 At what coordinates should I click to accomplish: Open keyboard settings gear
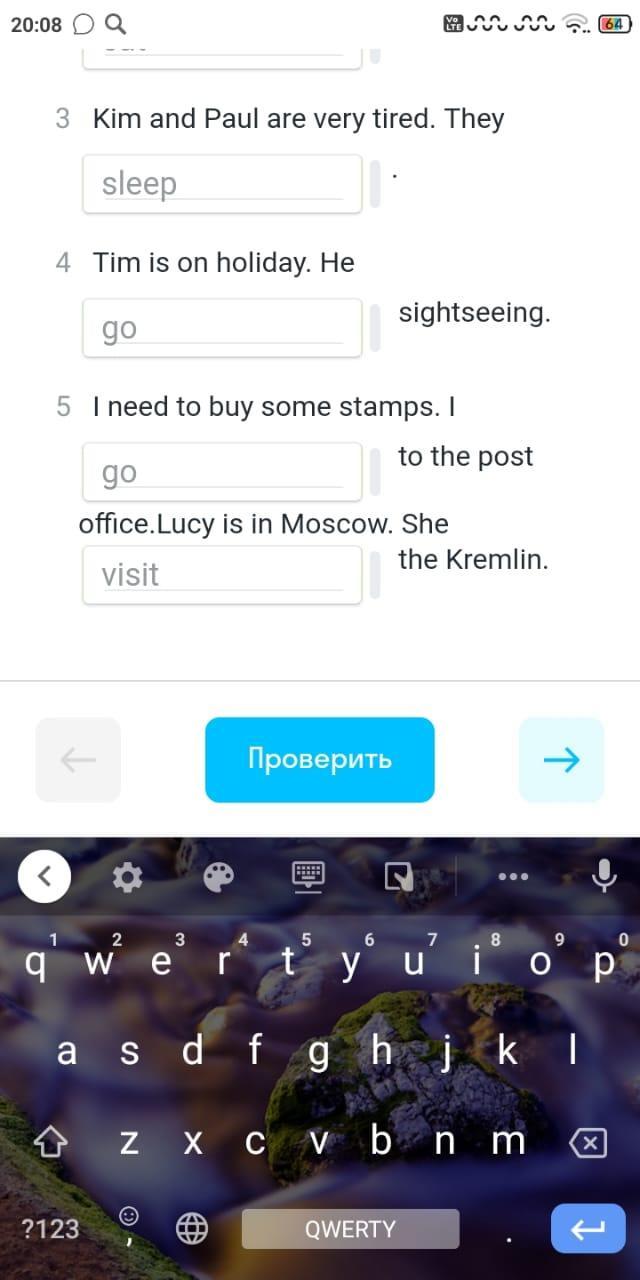127,878
